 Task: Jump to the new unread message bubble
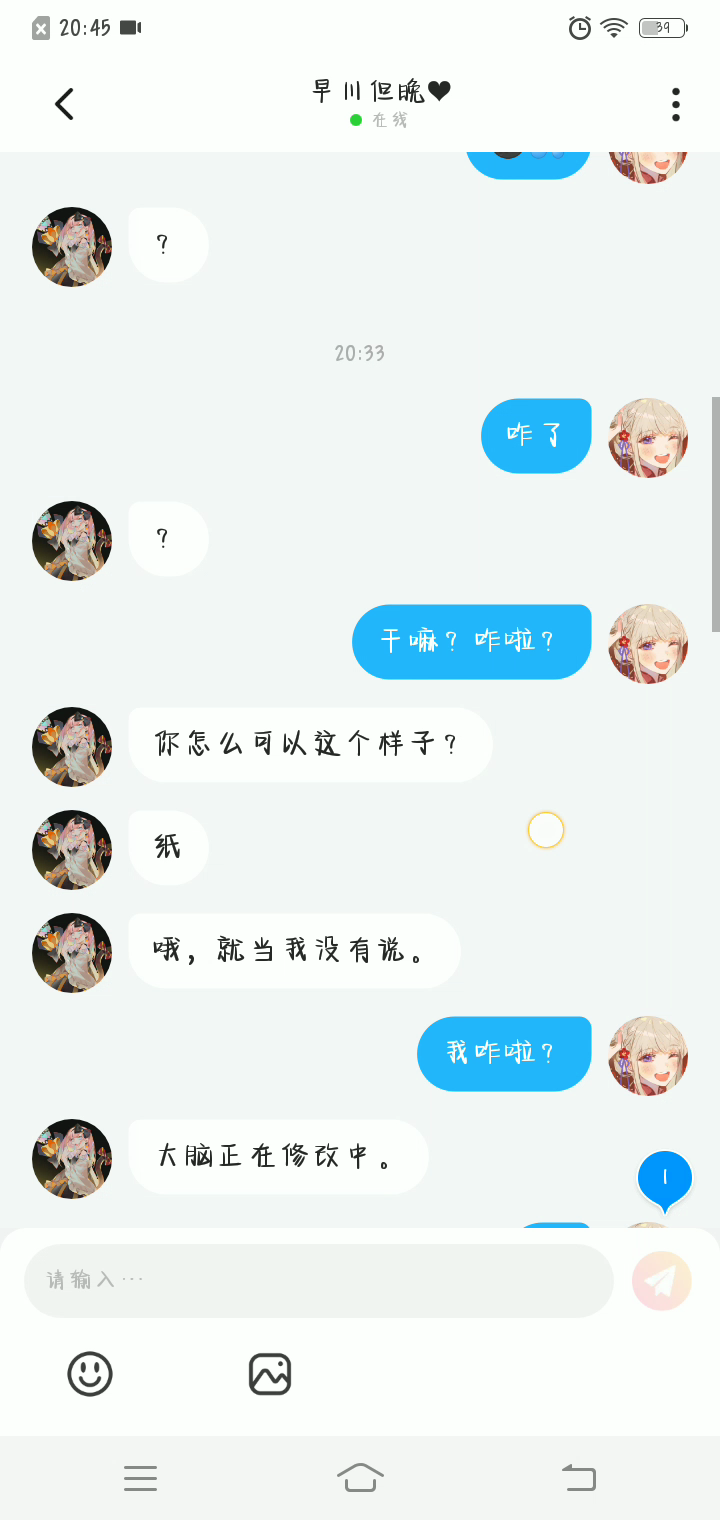(664, 1178)
